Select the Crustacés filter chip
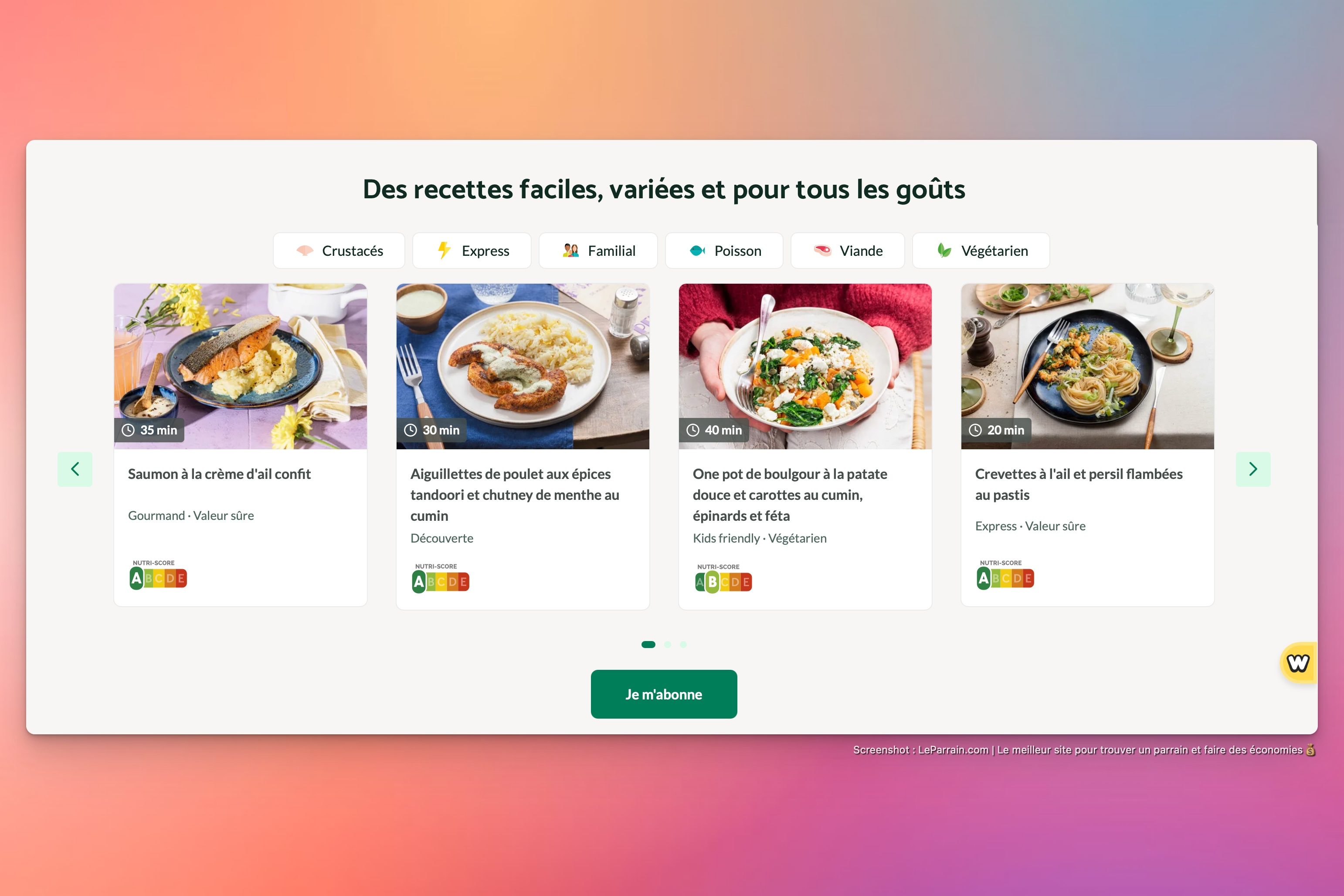Image resolution: width=1344 pixels, height=896 pixels. tap(339, 251)
